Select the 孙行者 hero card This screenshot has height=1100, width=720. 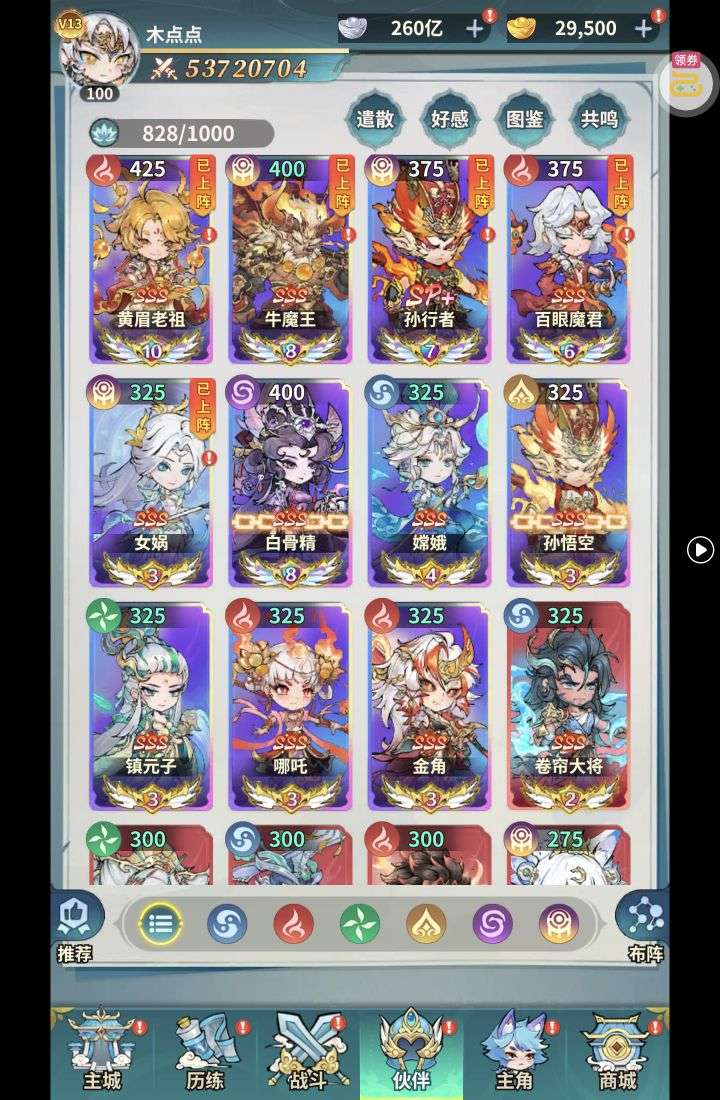tap(428, 260)
